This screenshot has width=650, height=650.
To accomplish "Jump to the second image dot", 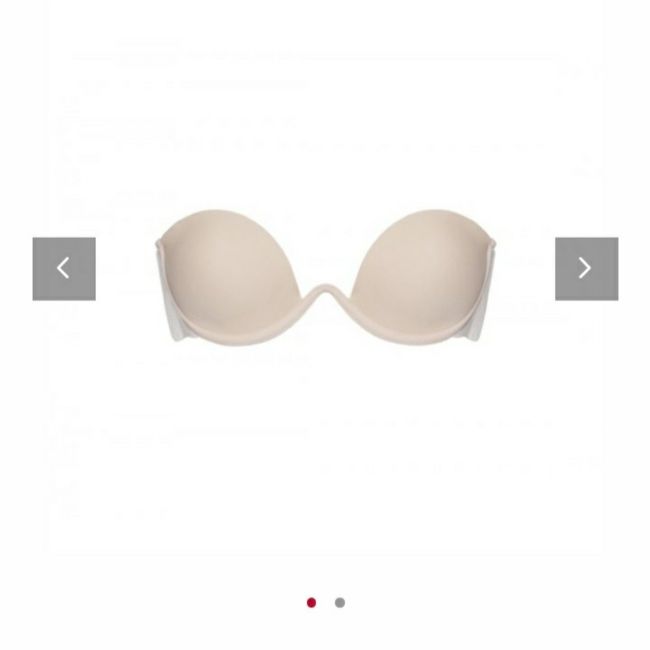I will coord(340,603).
